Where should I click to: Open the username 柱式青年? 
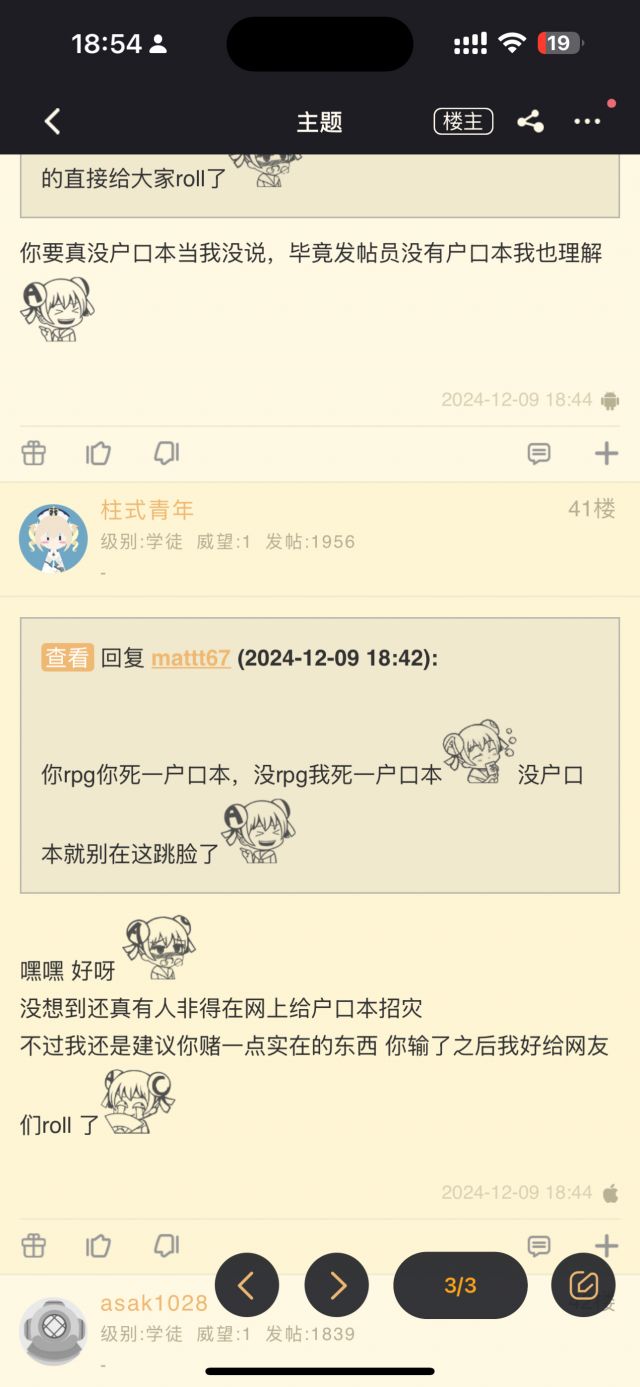(x=147, y=510)
